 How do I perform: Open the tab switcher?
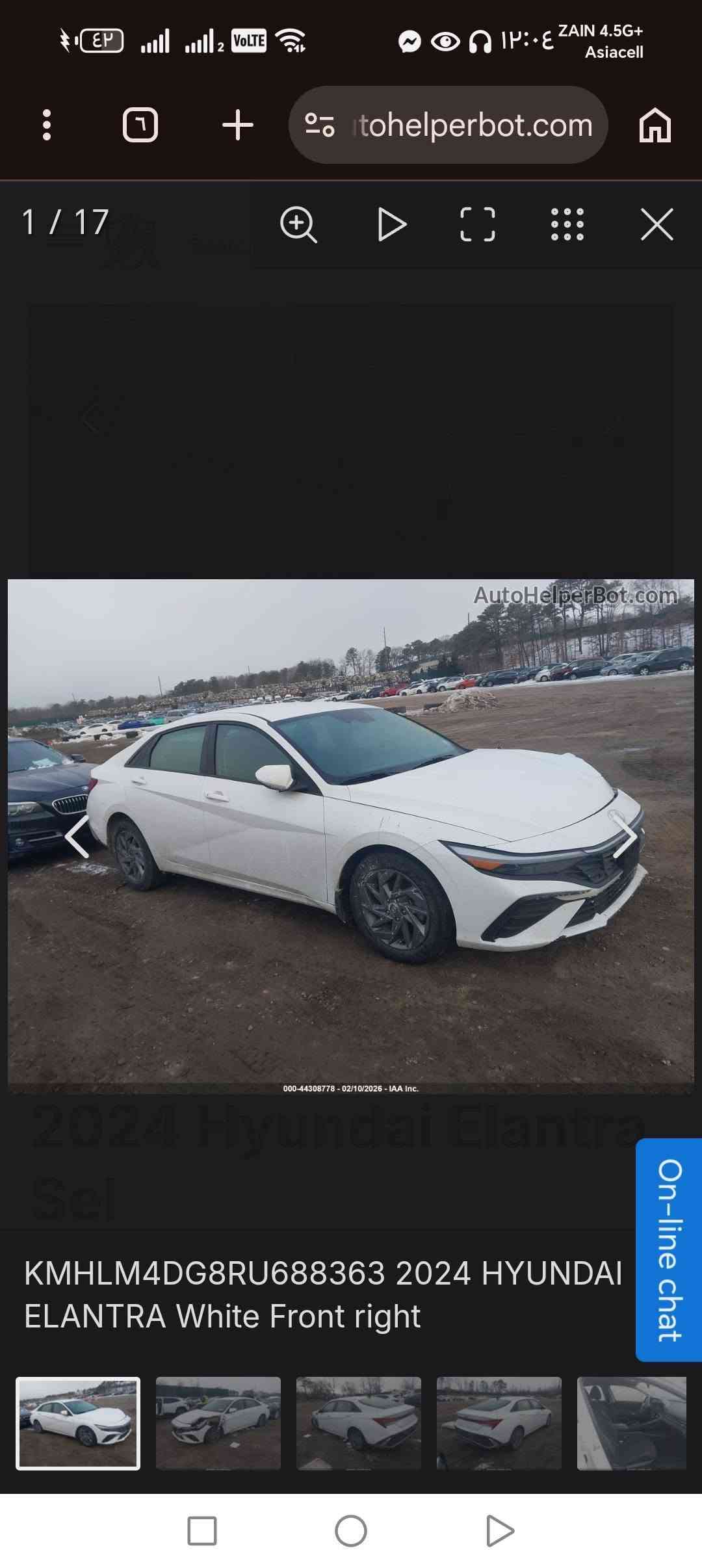click(140, 125)
